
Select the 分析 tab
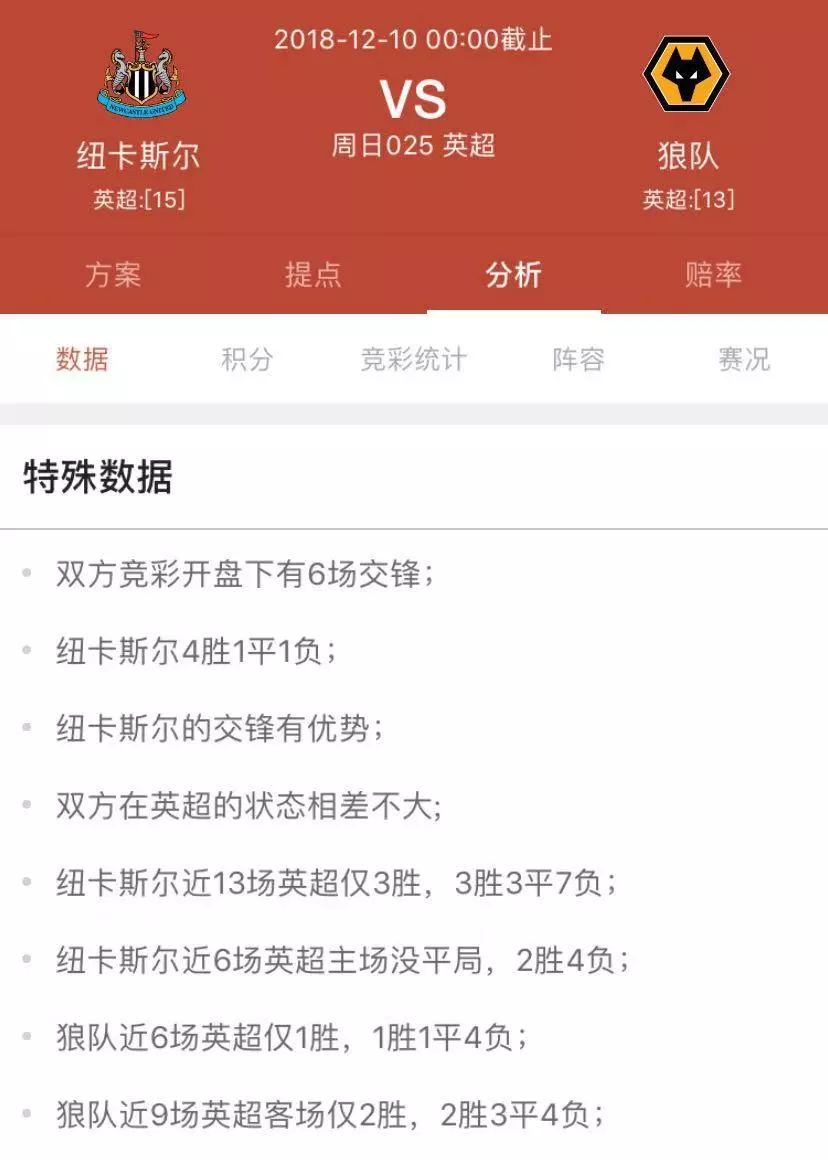tap(513, 275)
